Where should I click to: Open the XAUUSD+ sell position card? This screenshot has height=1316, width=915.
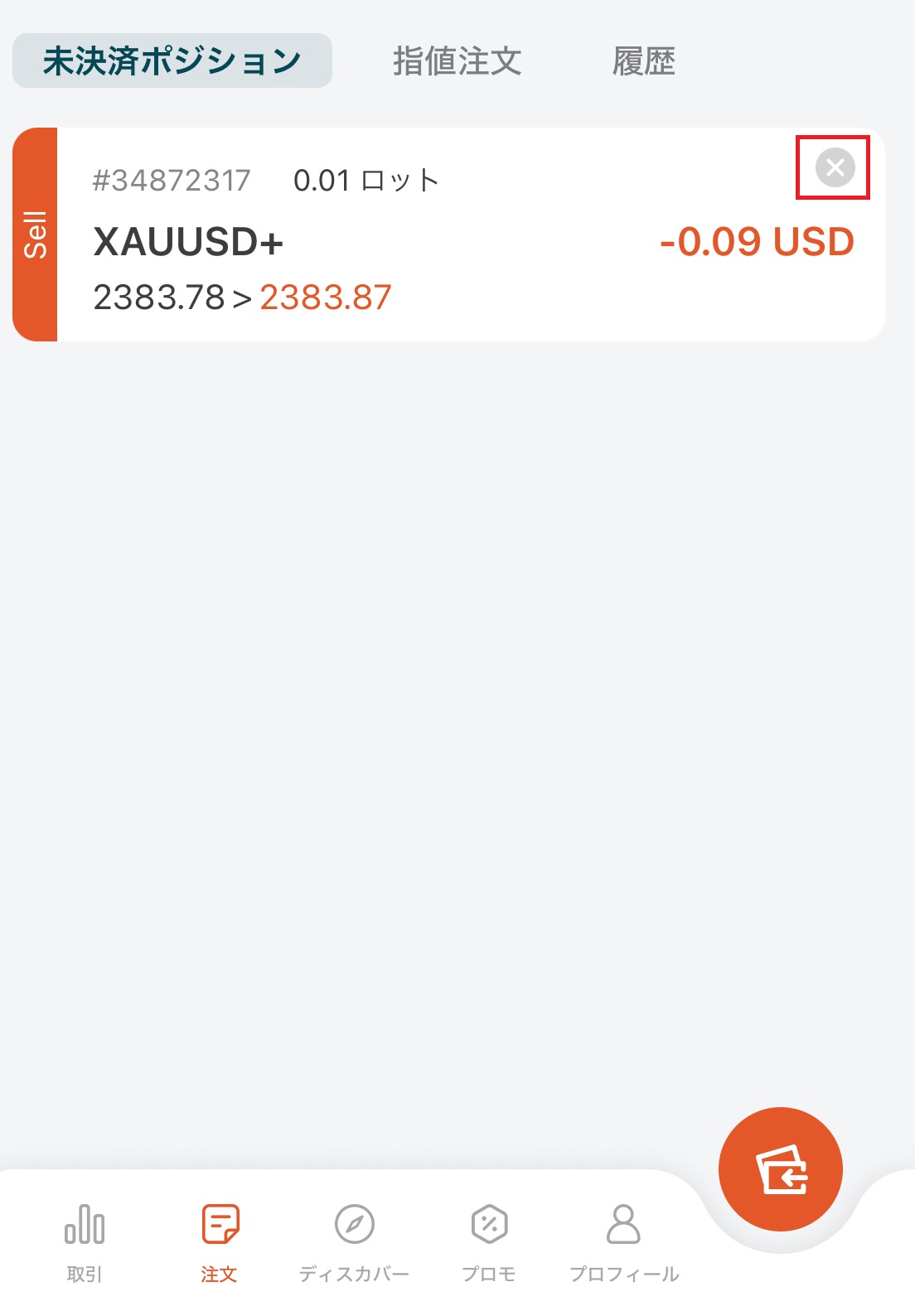pyautogui.click(x=448, y=249)
